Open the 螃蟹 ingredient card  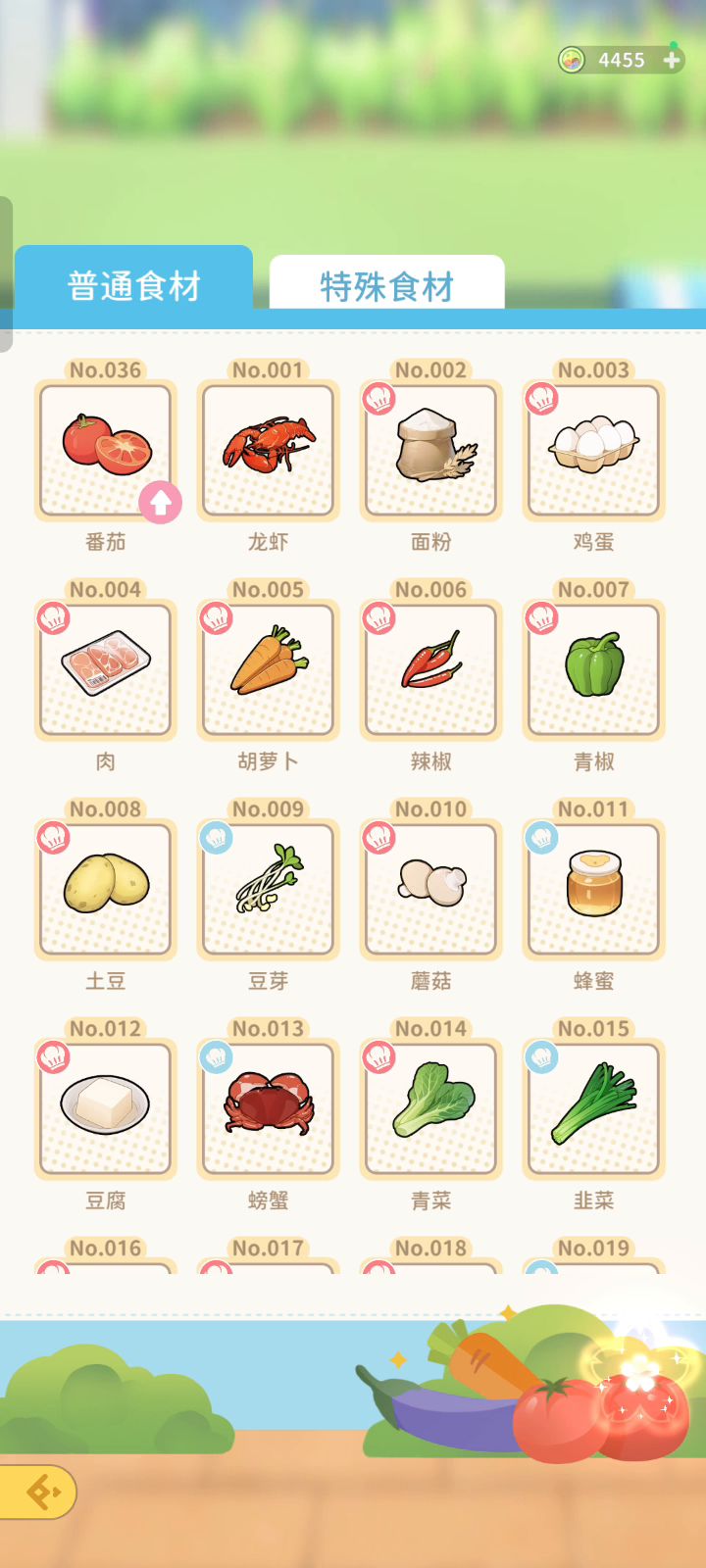[268, 1108]
